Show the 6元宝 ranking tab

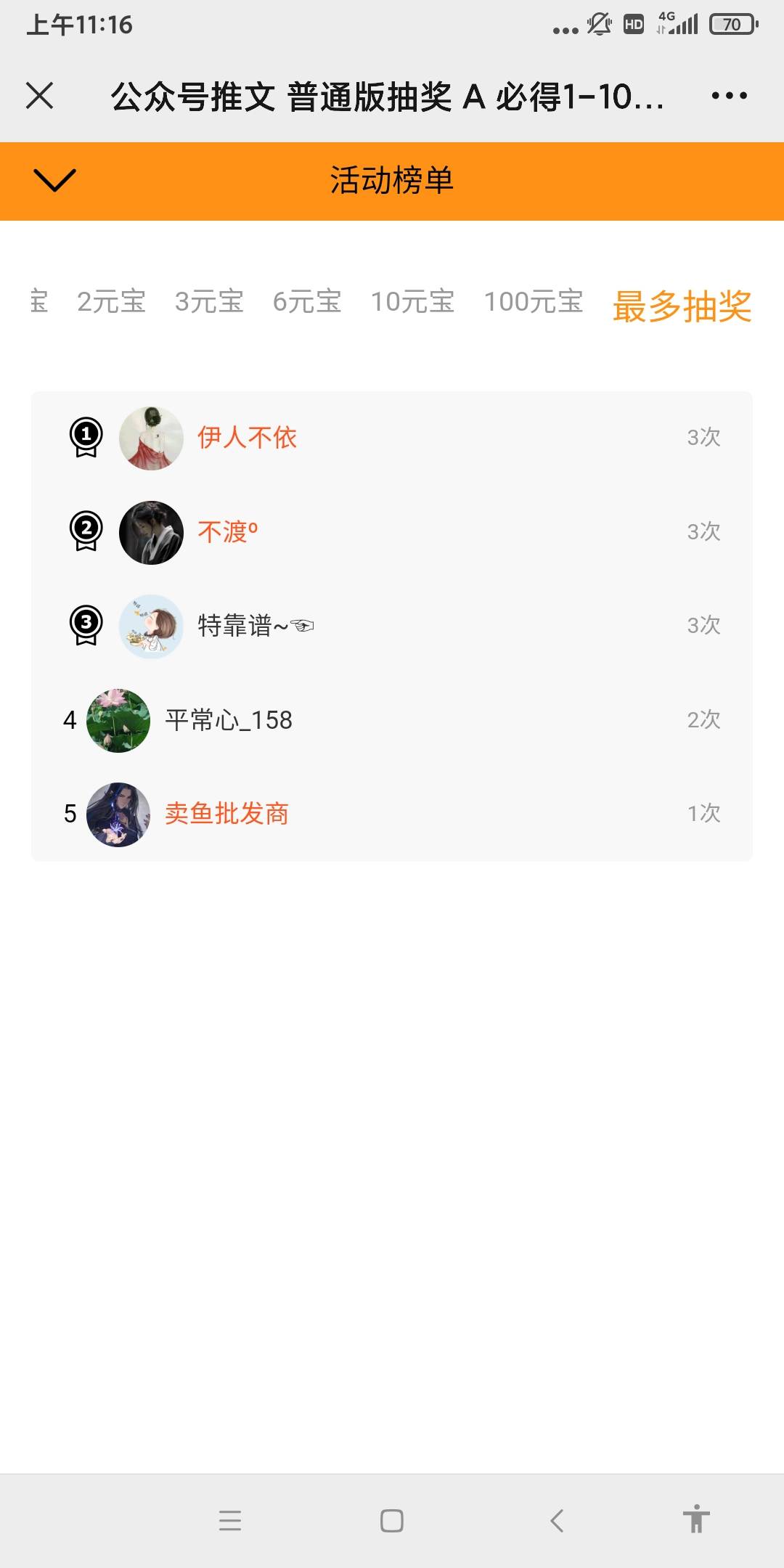point(307,302)
